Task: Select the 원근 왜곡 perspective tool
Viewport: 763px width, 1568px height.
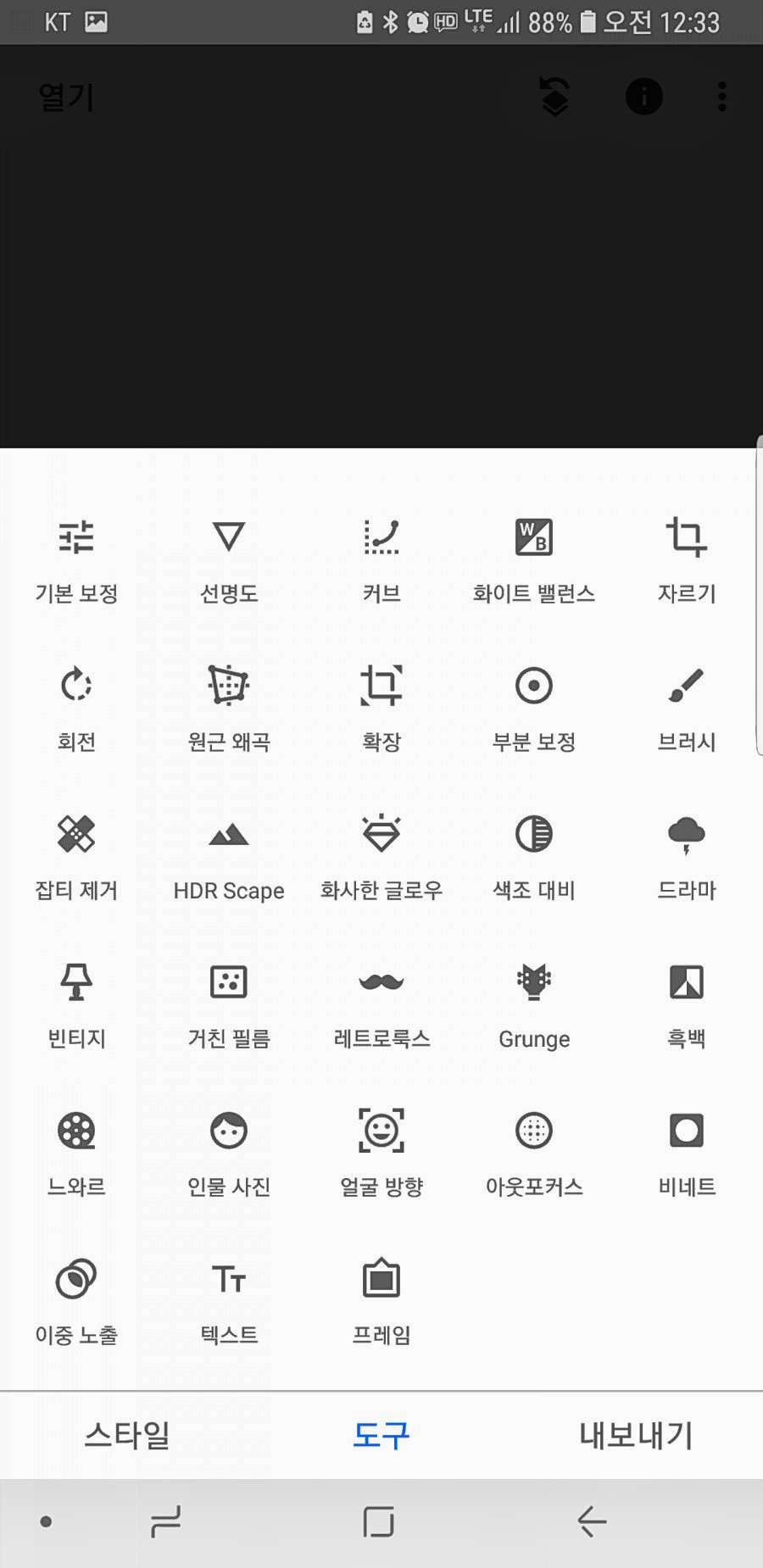Action: (229, 709)
